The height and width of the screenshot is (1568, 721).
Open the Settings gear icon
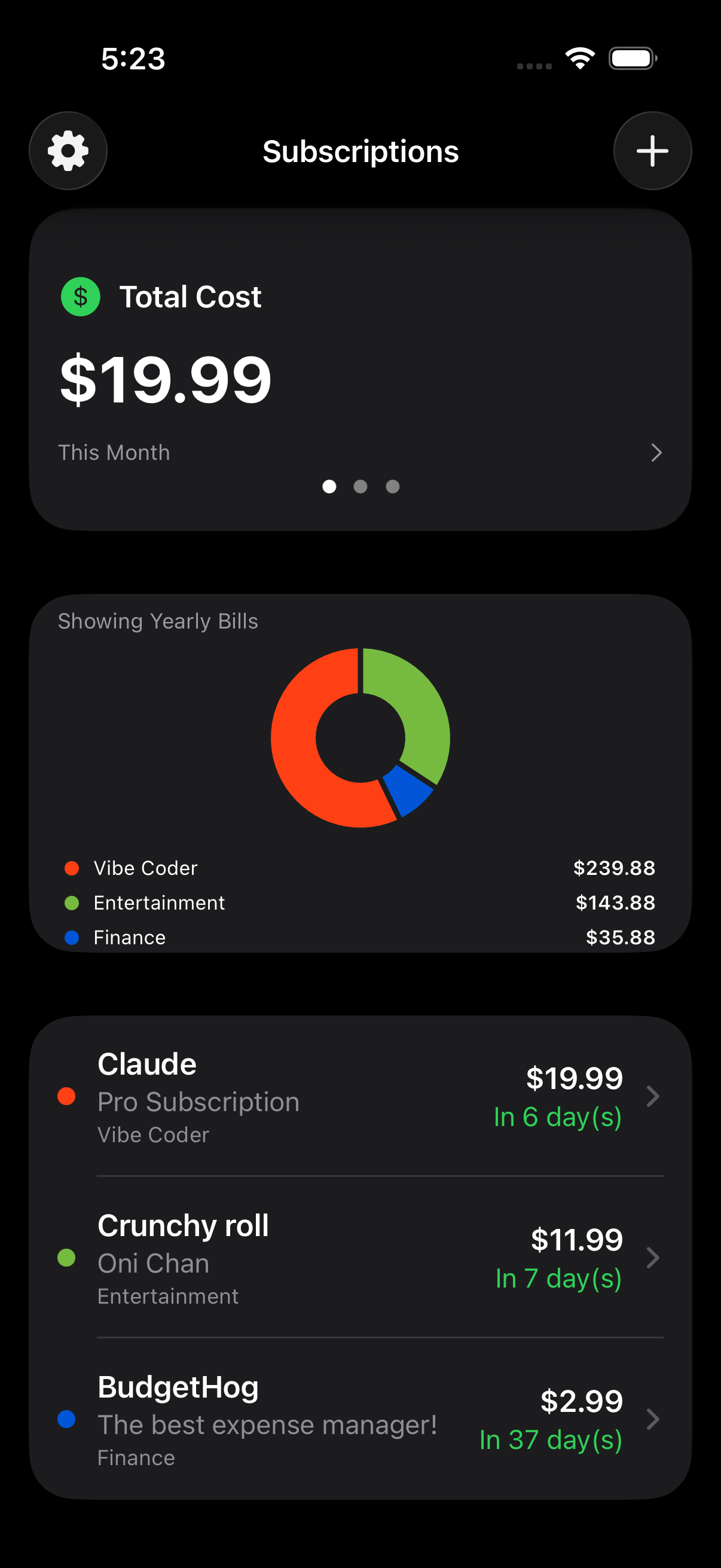pyautogui.click(x=68, y=150)
